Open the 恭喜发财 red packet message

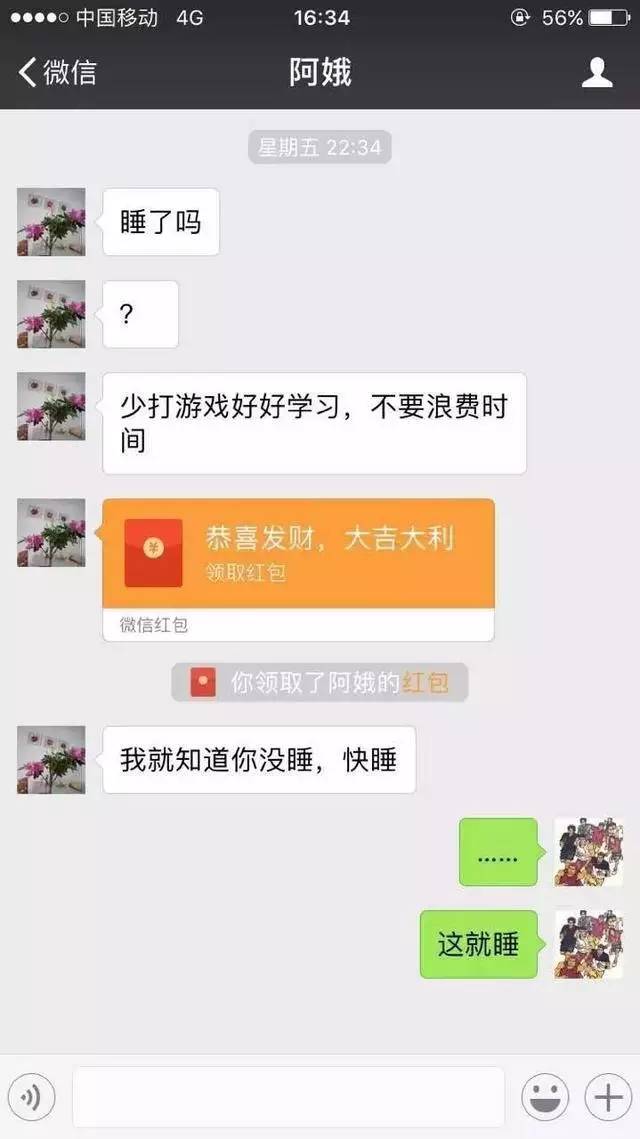[298, 554]
